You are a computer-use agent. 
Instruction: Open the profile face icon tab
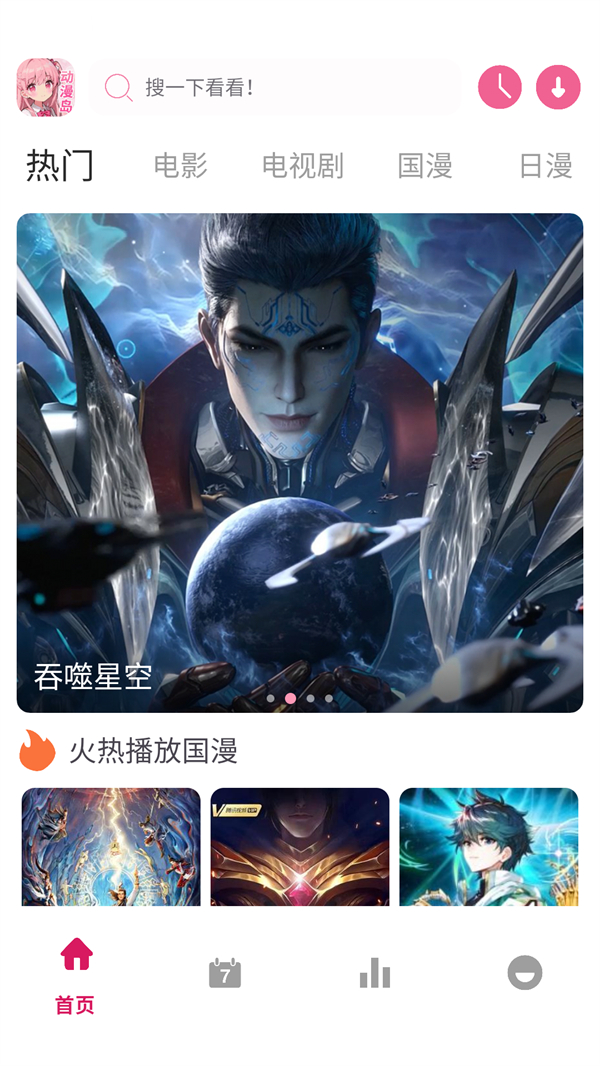point(524,972)
